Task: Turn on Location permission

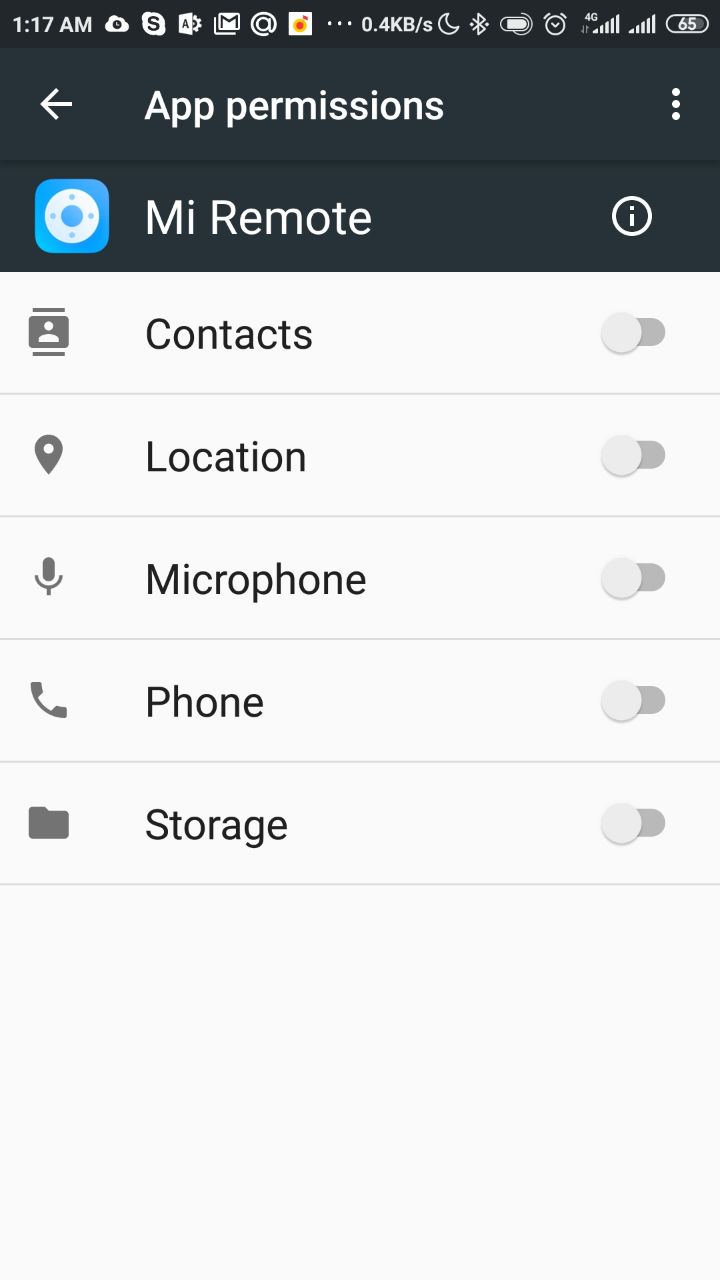Action: [x=634, y=456]
